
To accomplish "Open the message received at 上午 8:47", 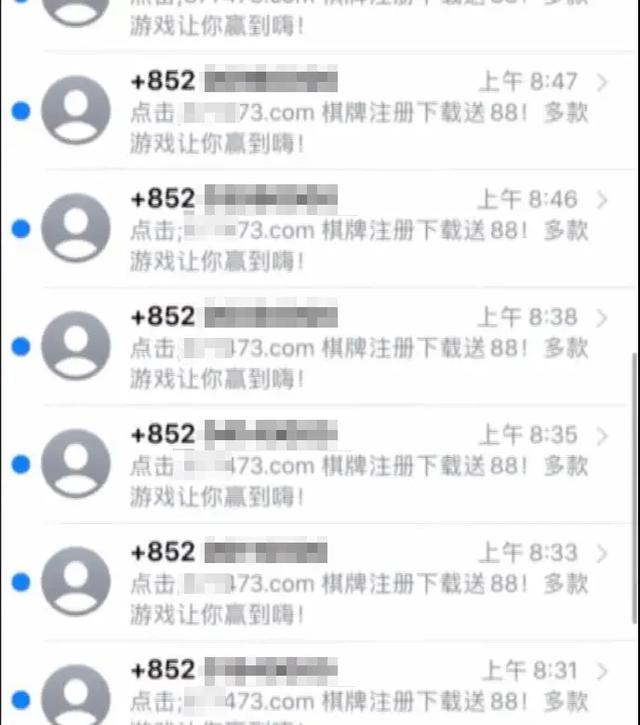I will (x=360, y=111).
